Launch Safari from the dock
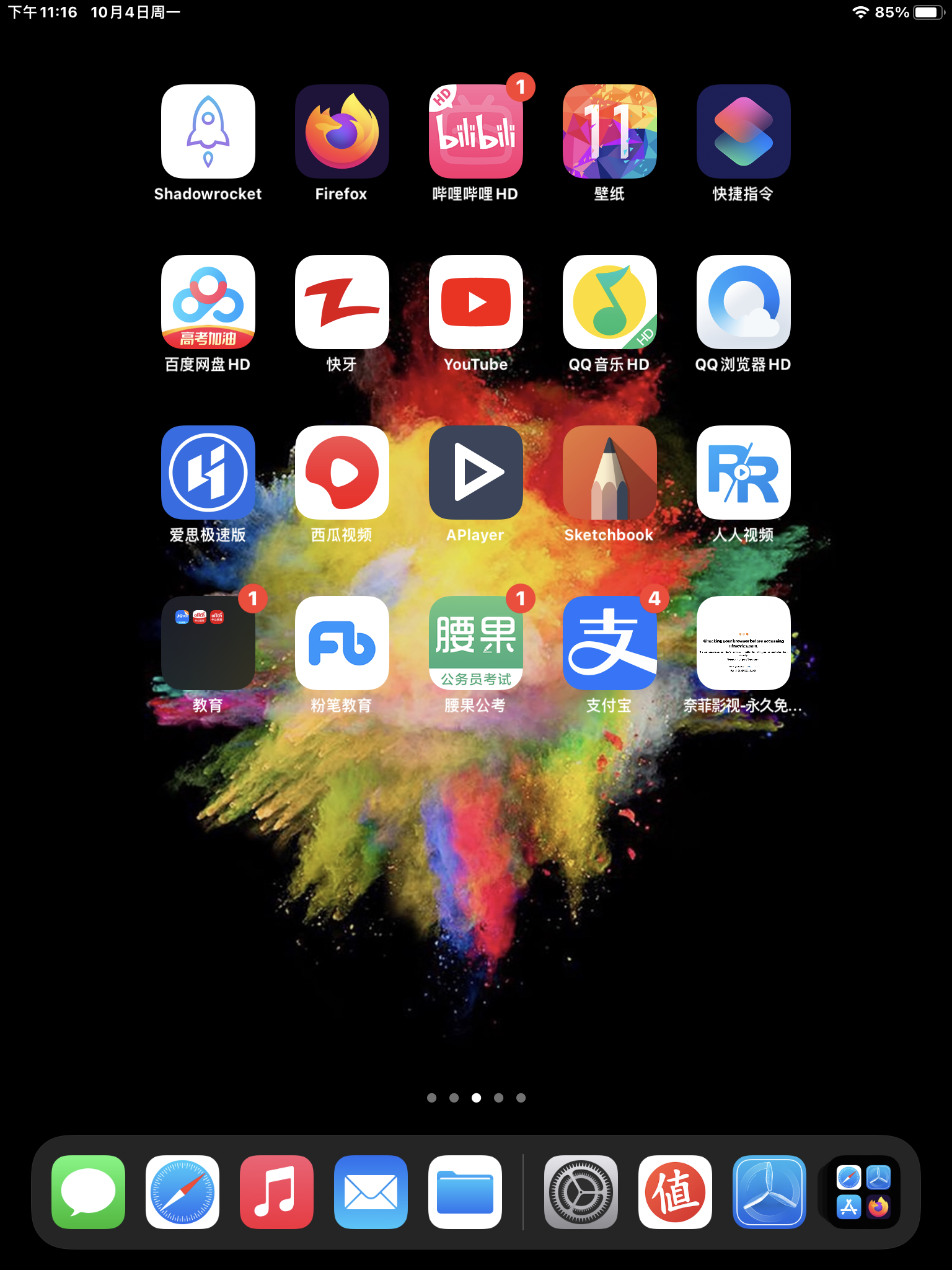This screenshot has height=1270, width=952. (182, 1192)
